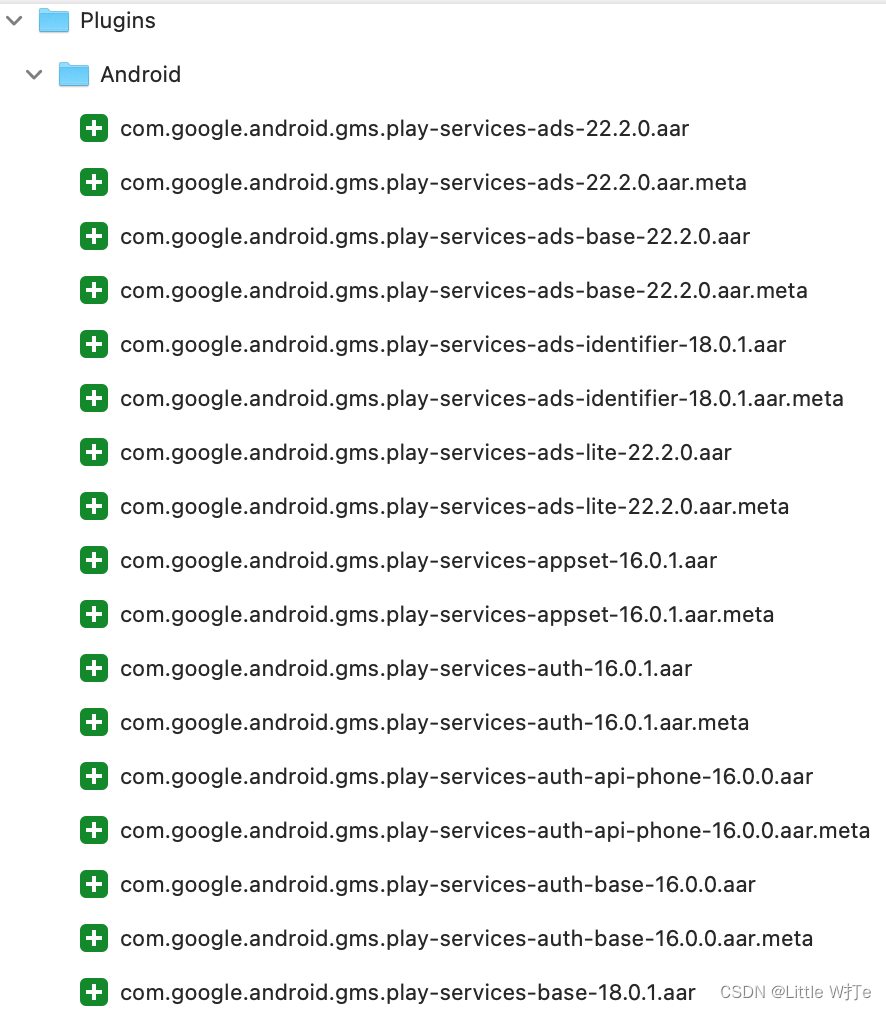This screenshot has width=886, height=1010.
Task: Choose play-services-auth-api-phone-16.0.0.aar.meta
Action: click(495, 831)
